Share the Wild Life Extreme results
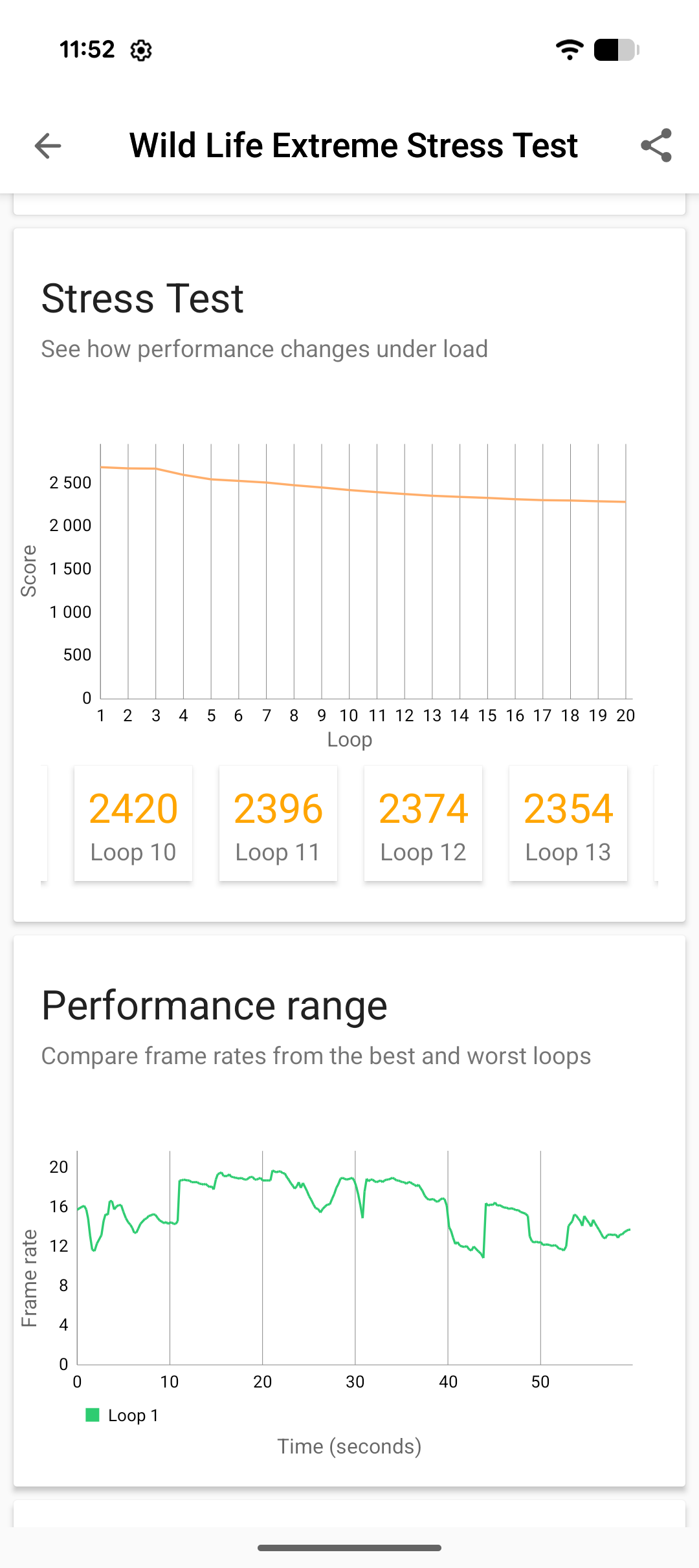This screenshot has width=699, height=1568. coord(656,146)
